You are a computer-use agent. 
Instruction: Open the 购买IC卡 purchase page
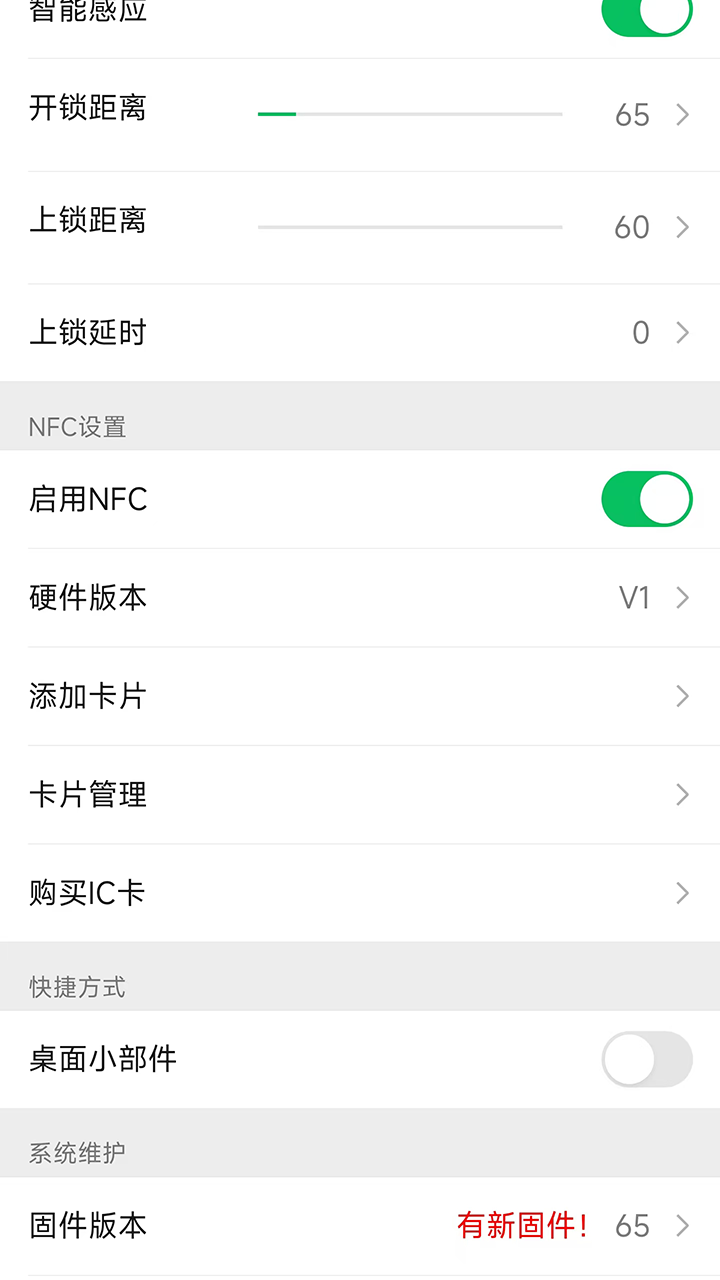point(360,892)
